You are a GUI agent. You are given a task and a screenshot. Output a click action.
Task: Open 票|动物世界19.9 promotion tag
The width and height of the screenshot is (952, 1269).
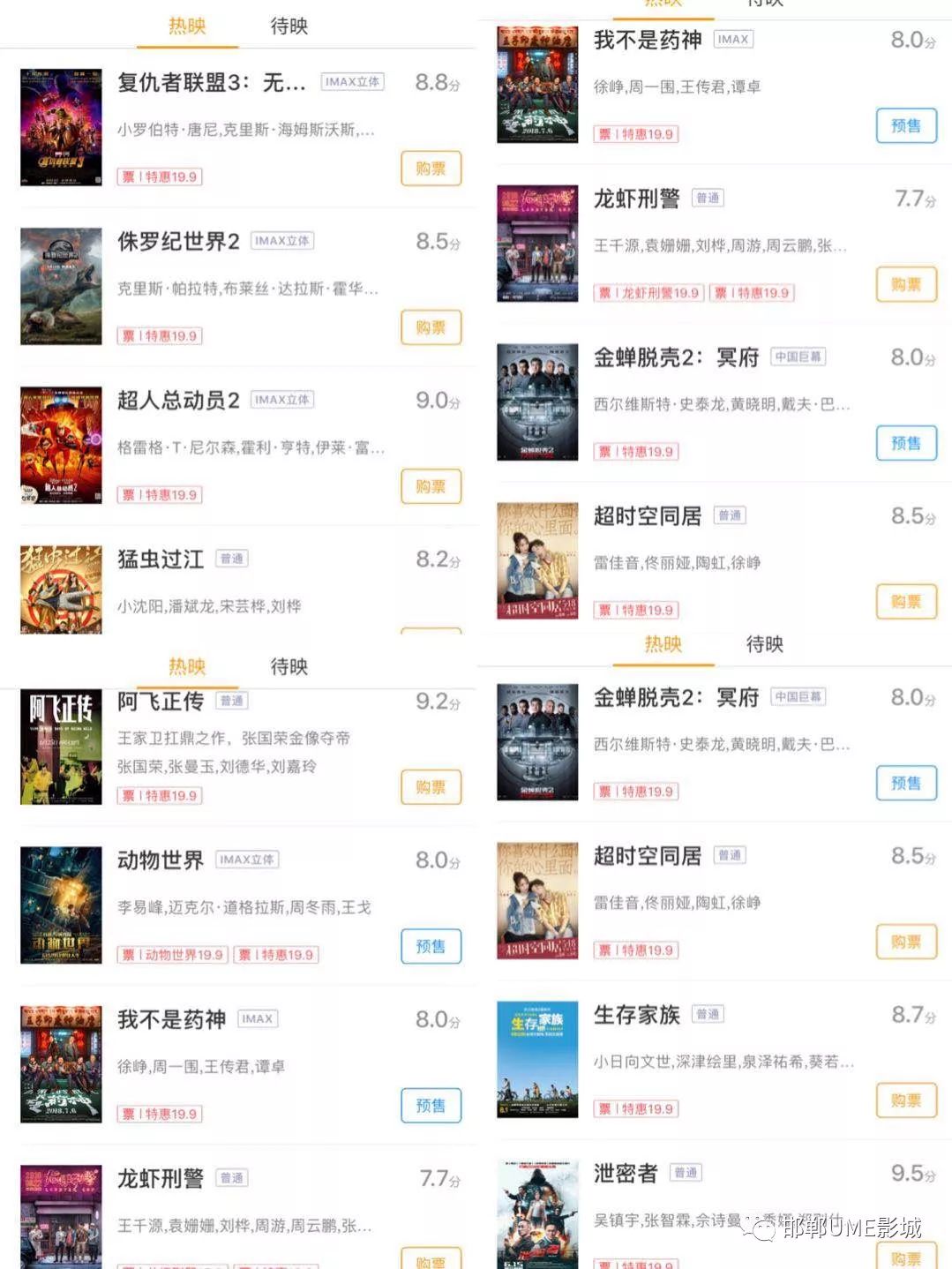[x=170, y=955]
